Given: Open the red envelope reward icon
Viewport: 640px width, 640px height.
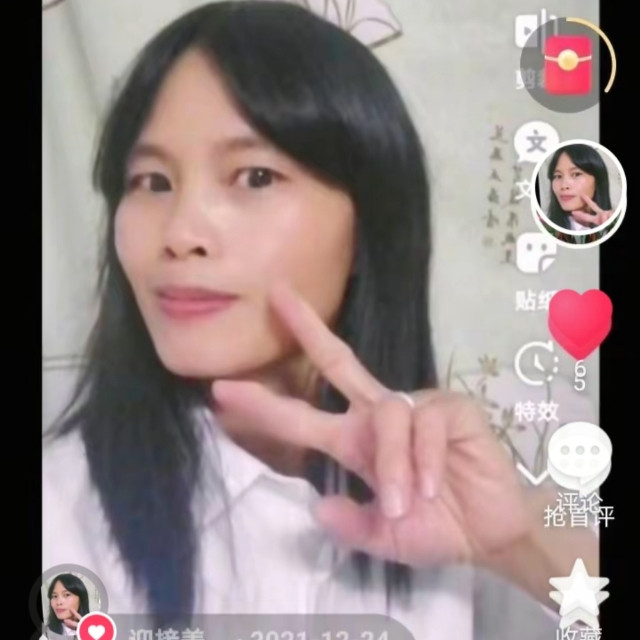Looking at the screenshot, I should [567, 64].
